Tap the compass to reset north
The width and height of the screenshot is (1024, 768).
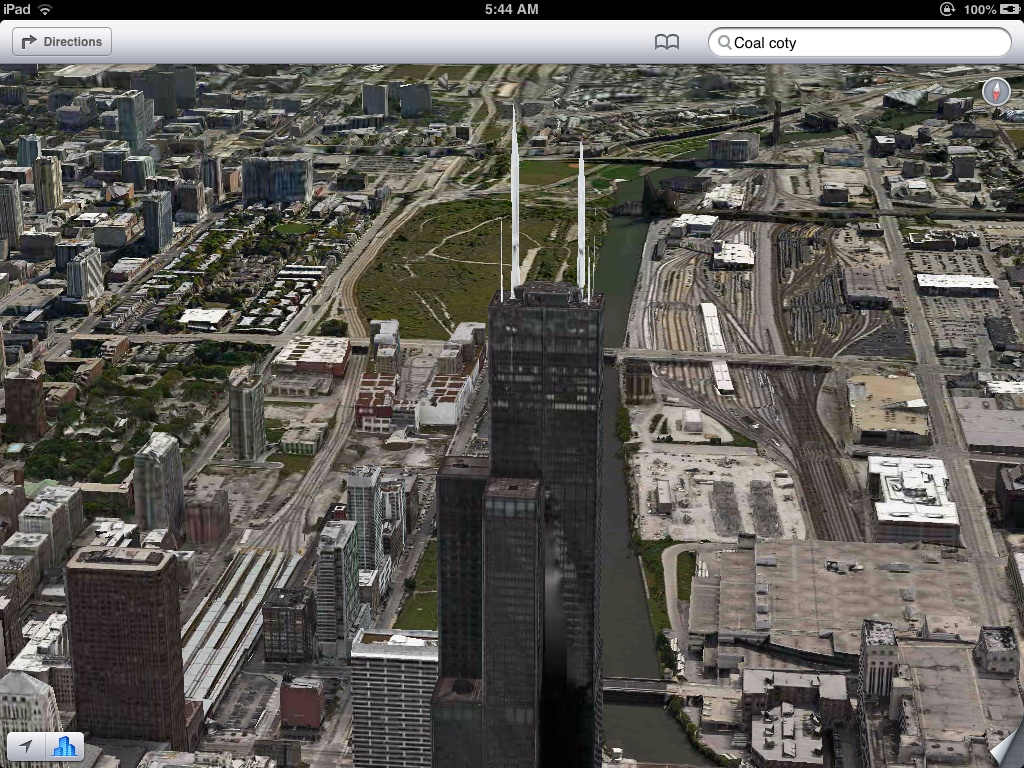pyautogui.click(x=996, y=91)
